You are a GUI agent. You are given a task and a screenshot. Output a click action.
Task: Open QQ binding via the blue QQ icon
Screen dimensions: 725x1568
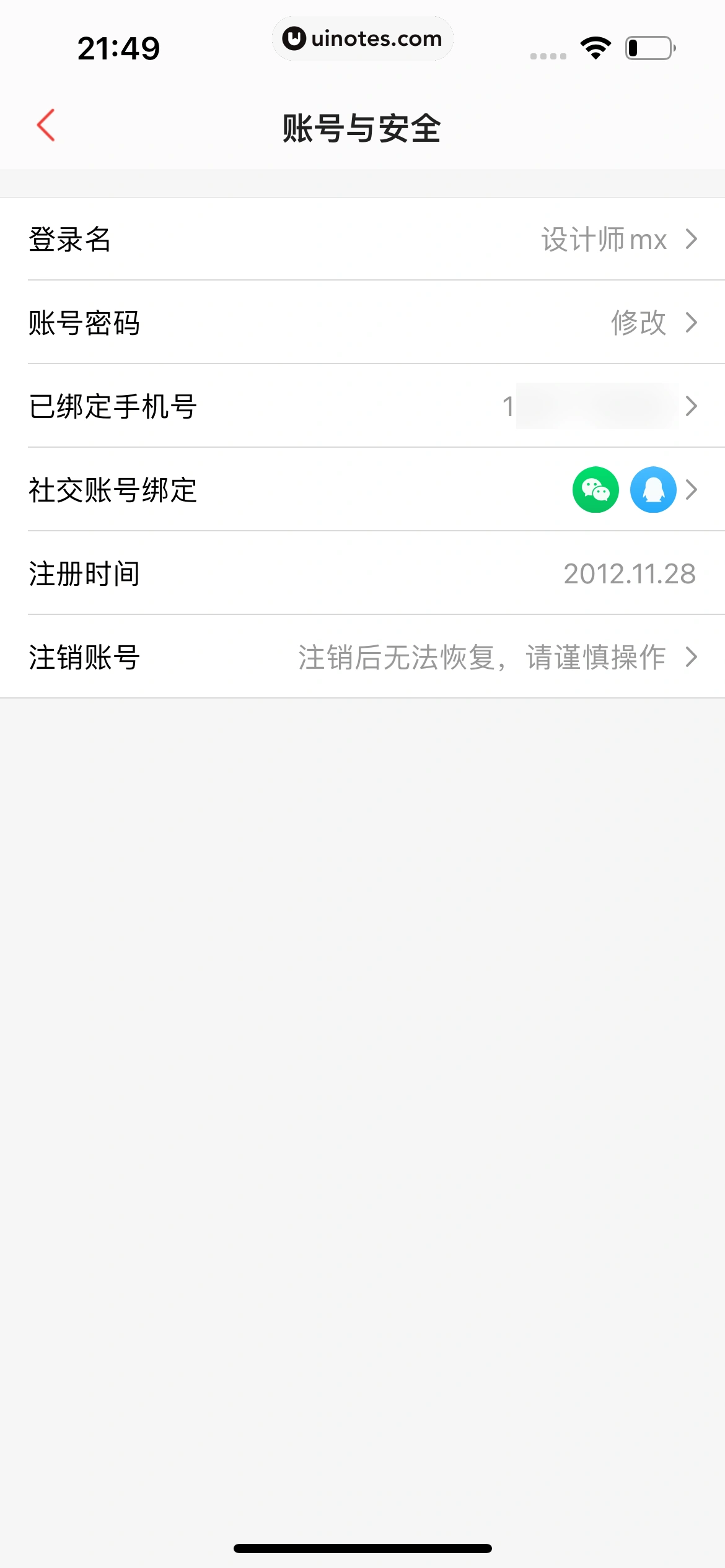click(x=654, y=490)
